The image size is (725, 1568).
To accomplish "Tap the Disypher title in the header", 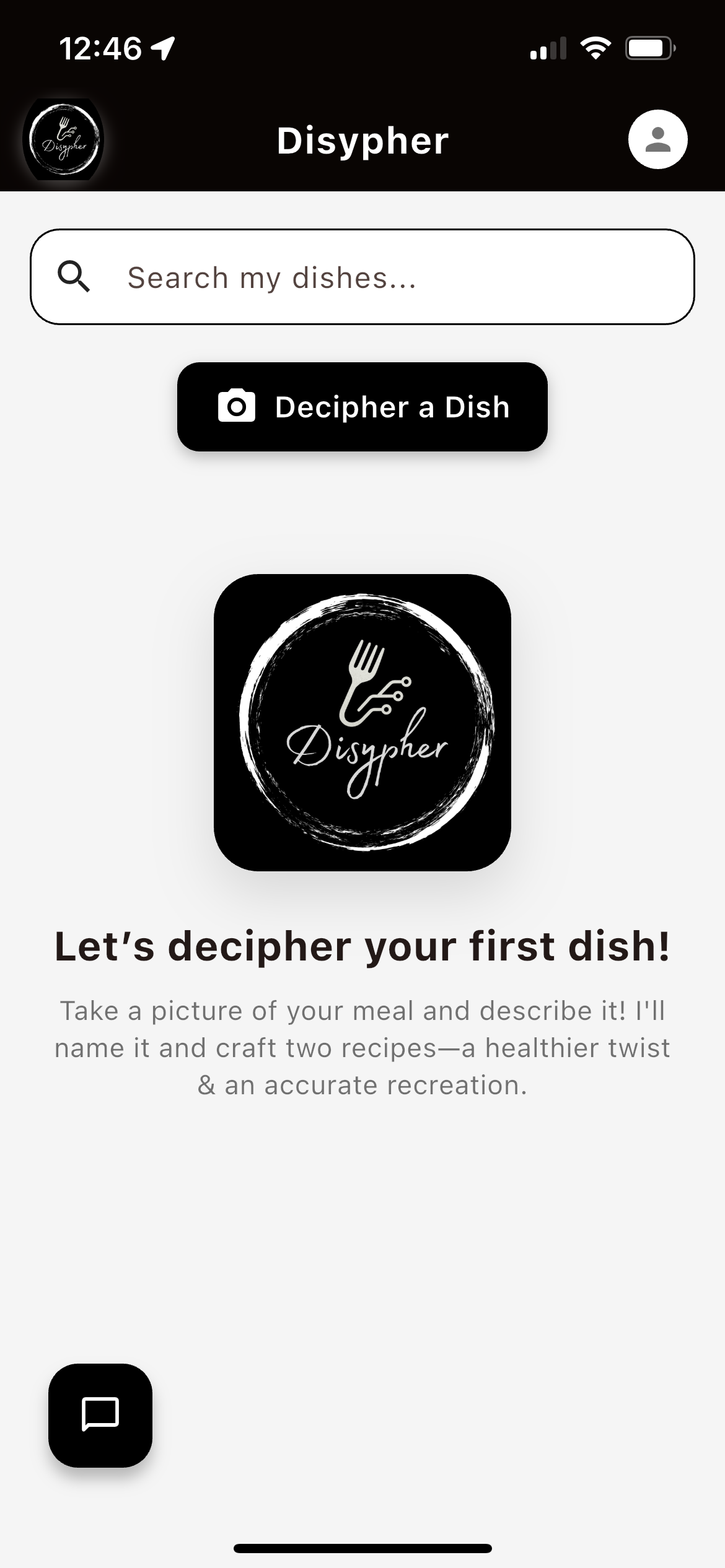I will pos(362,141).
